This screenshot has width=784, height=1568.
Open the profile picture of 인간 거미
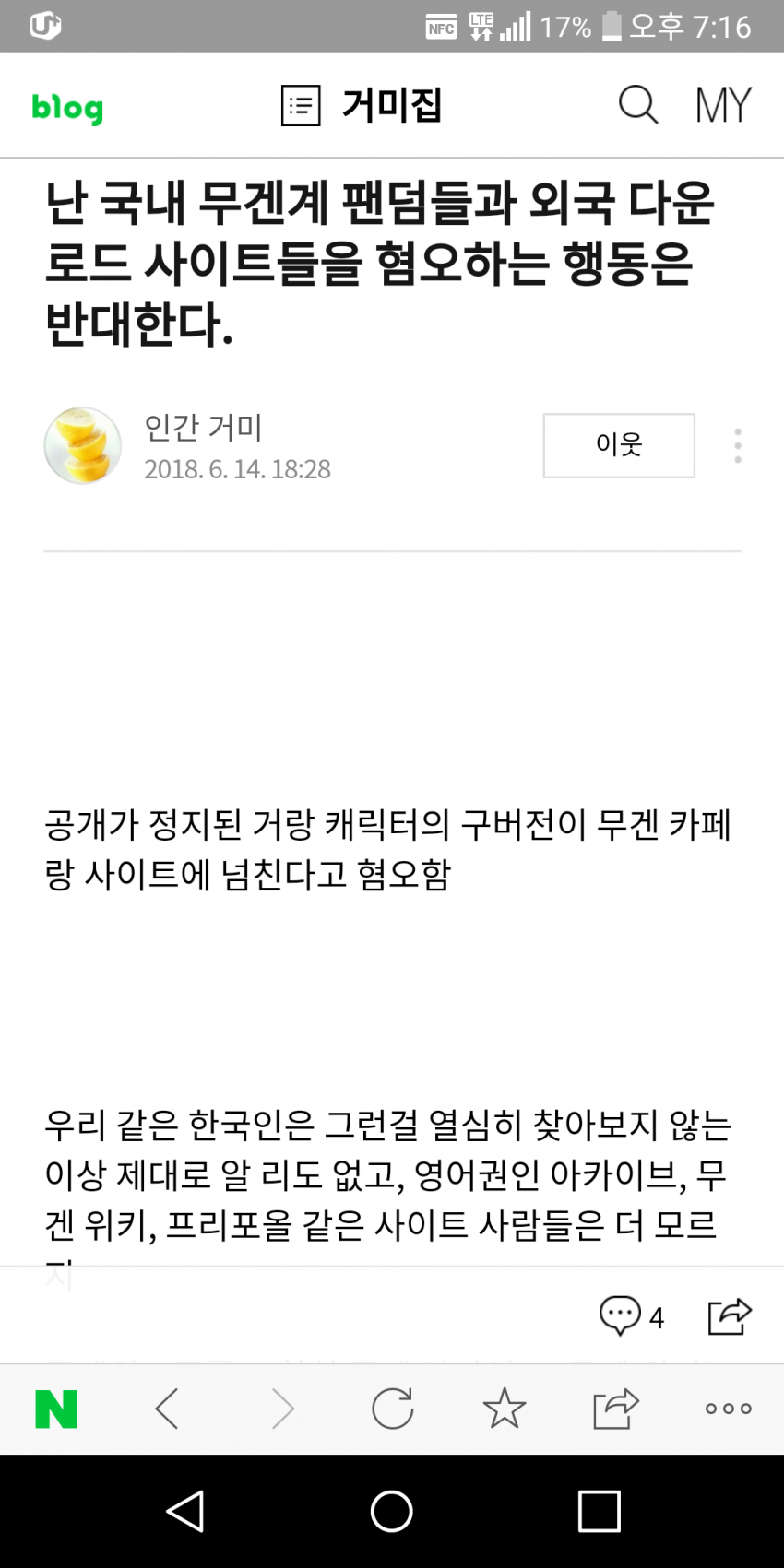tap(83, 446)
